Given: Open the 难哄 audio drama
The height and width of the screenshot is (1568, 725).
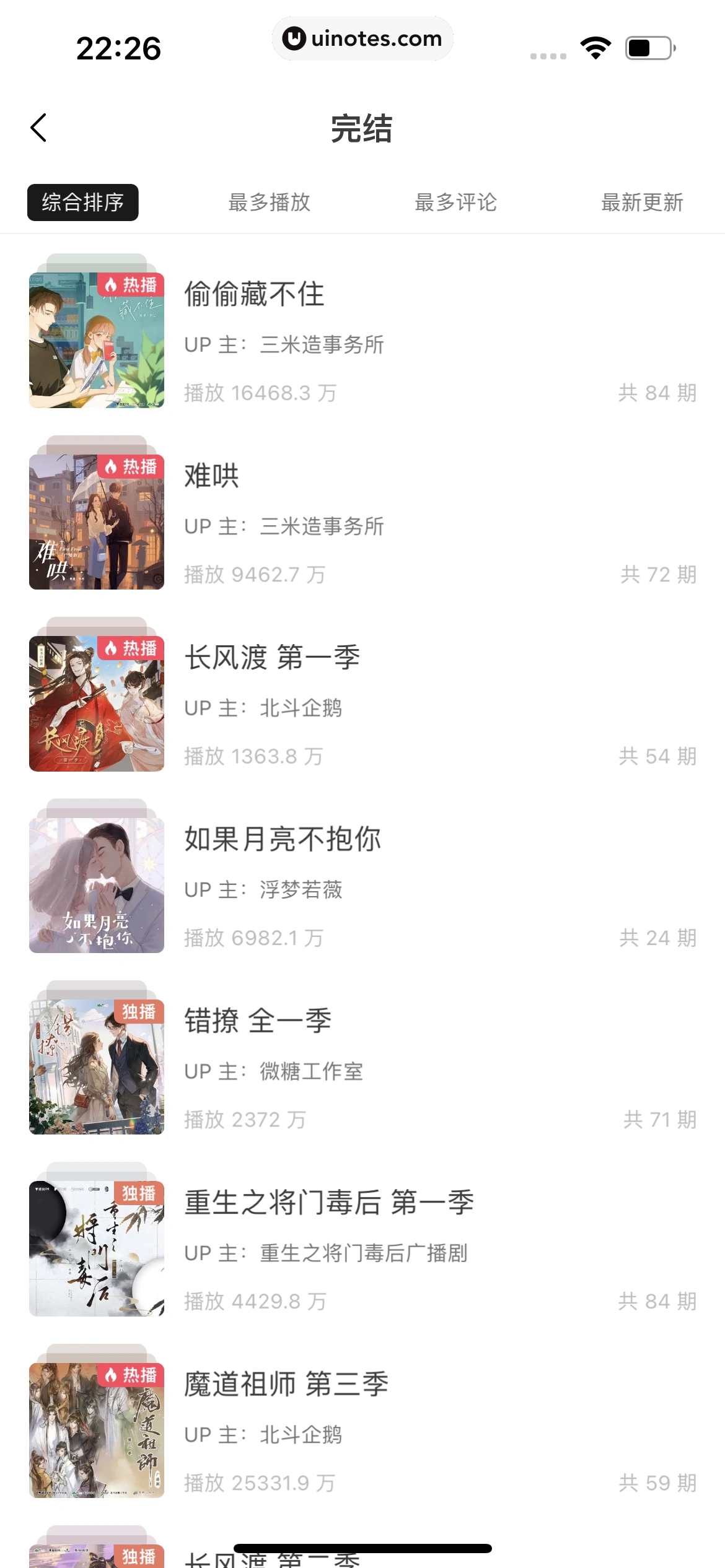Looking at the screenshot, I should coord(212,476).
